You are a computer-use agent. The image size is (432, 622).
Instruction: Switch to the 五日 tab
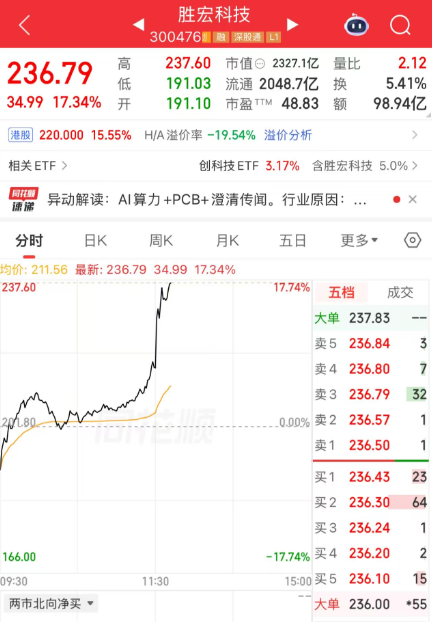tap(293, 241)
